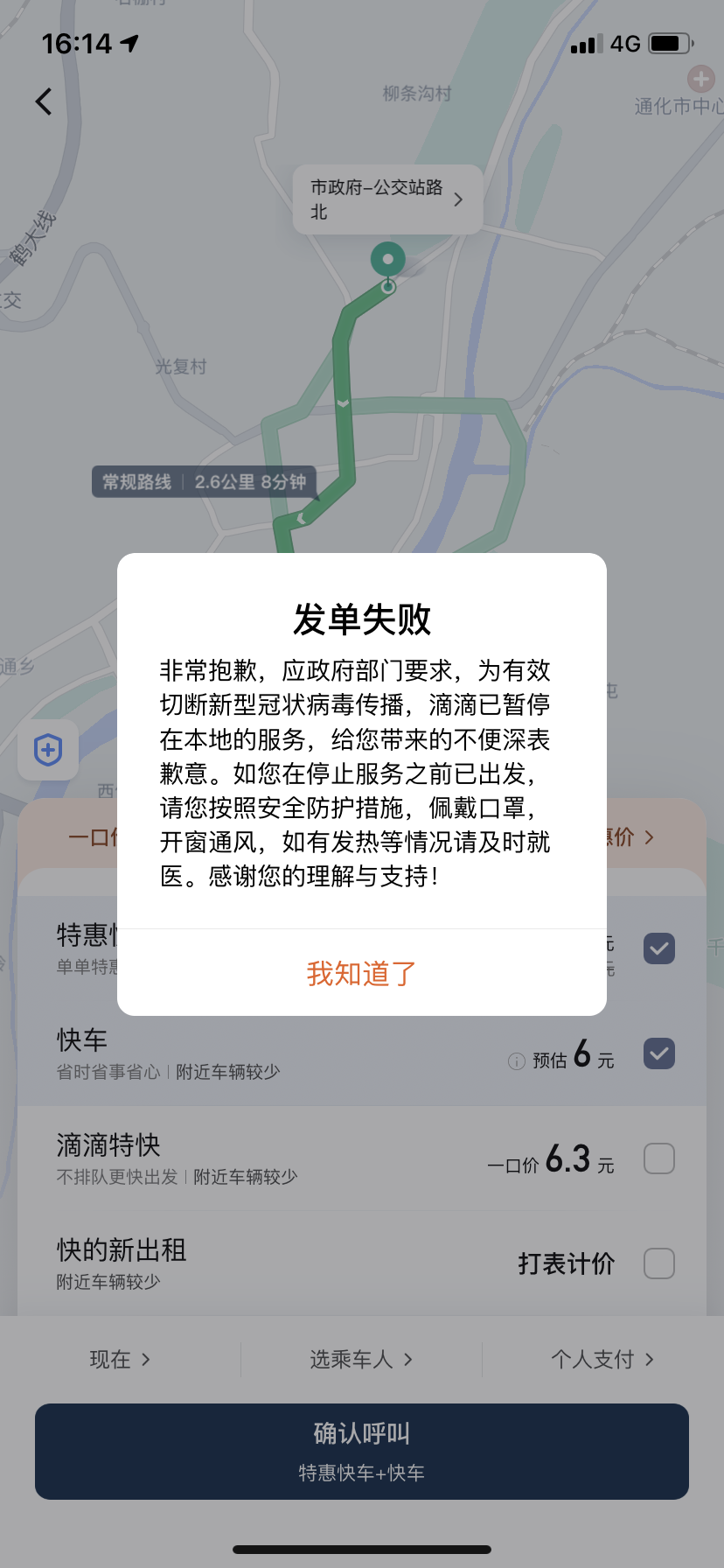The height and width of the screenshot is (1568, 724).
Task: Select the 快的新出租 taxi option
Action: coord(659,1263)
